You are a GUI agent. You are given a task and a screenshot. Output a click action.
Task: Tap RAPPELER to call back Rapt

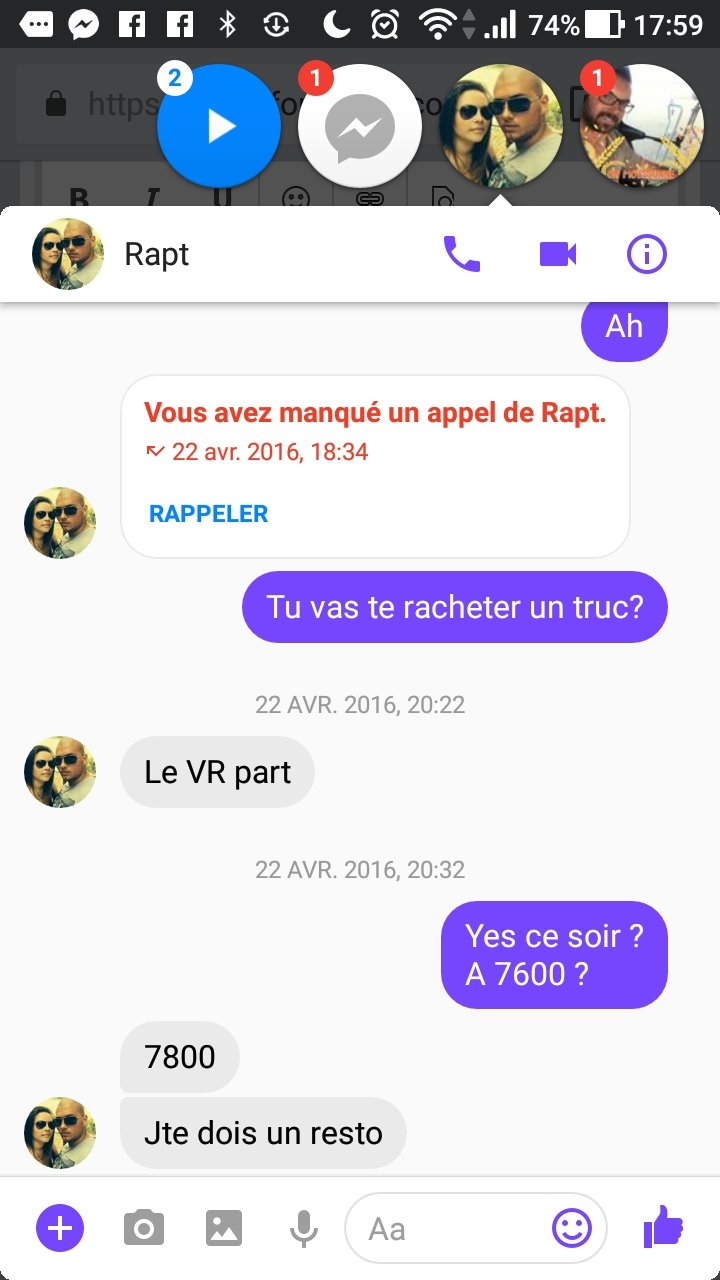208,514
